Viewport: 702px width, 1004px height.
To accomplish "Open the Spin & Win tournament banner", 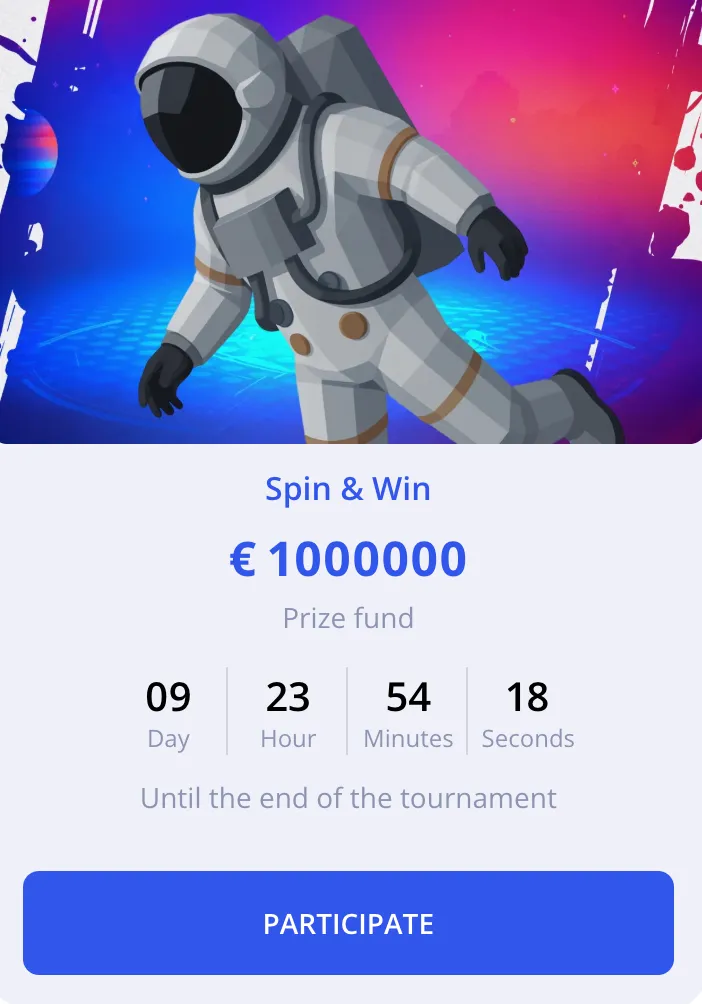I will tap(350, 222).
